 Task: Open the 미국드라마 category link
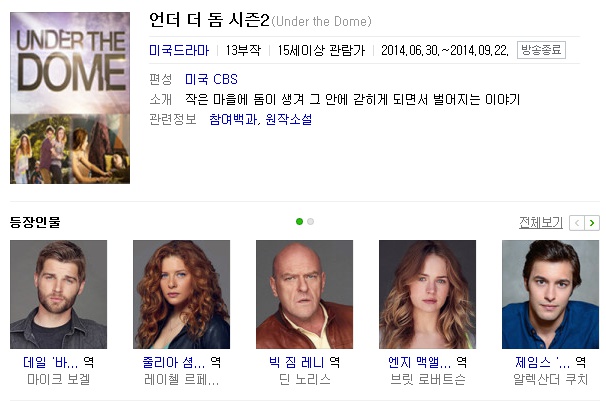click(179, 50)
